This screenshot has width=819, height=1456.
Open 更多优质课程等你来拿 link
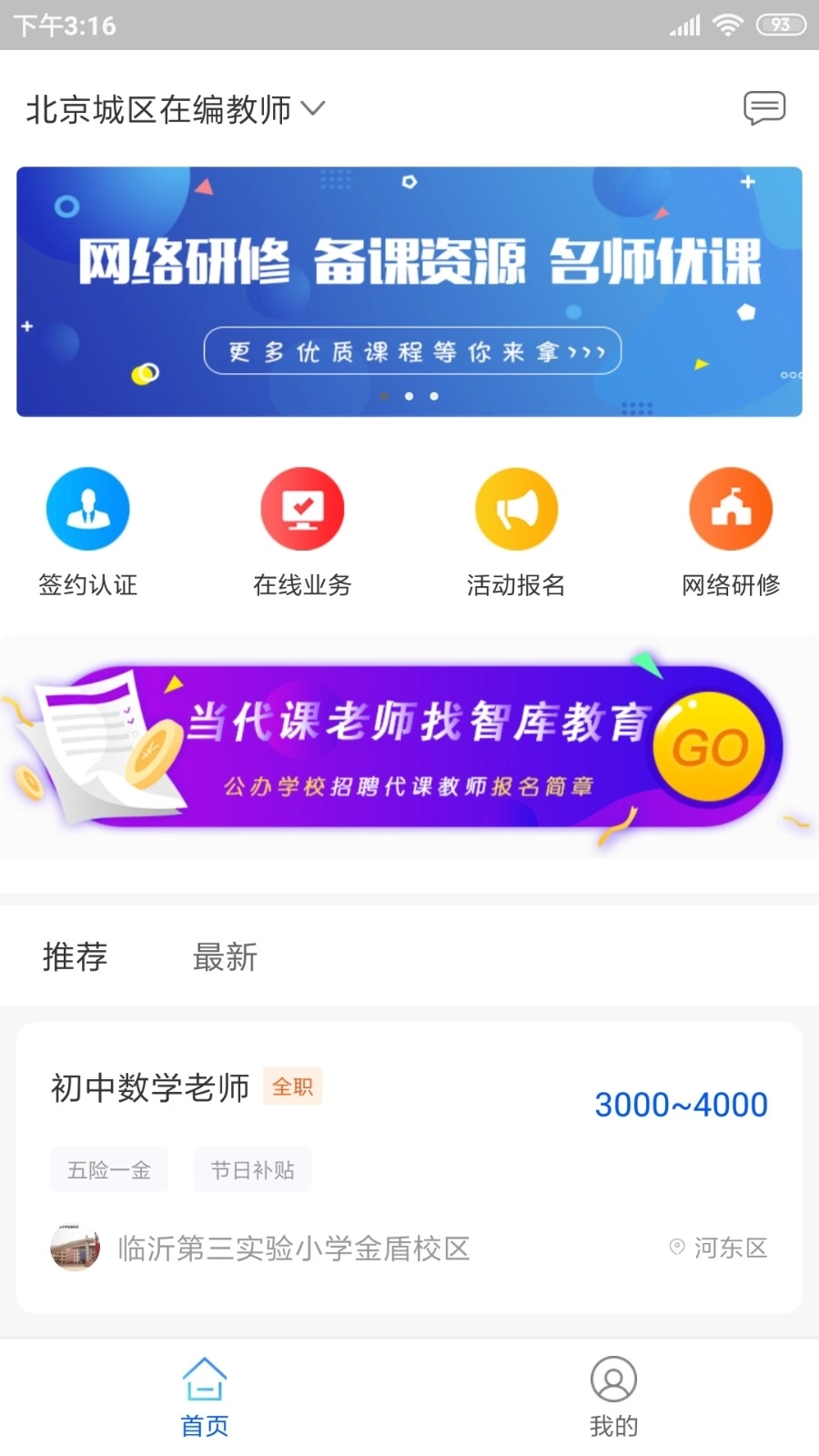[411, 349]
